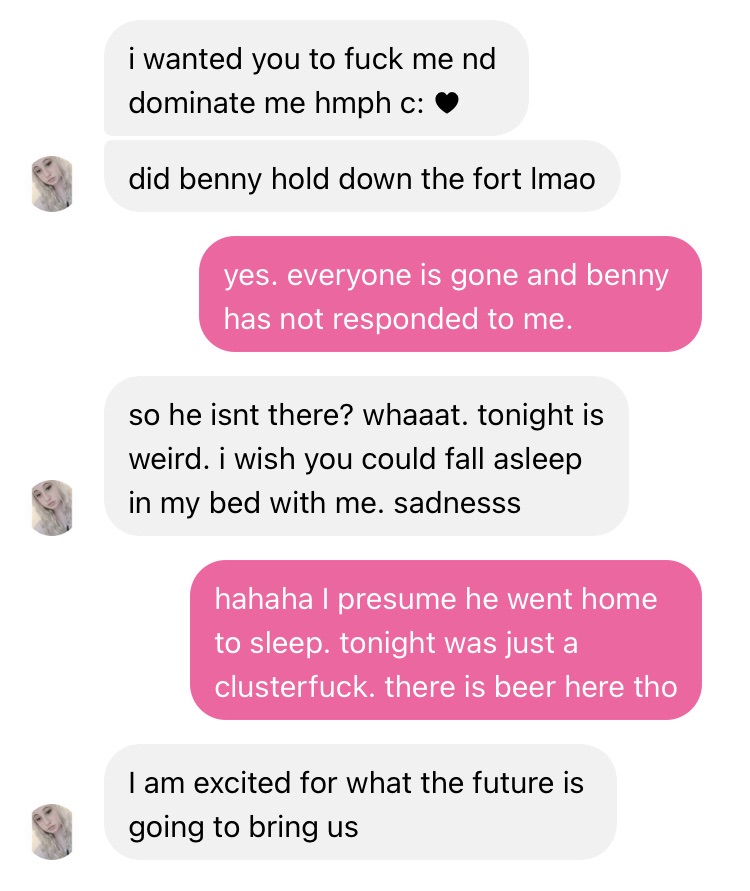View profile picture beside 'going to bring us'
Viewport: 750px width, 891px height.
[x=52, y=832]
